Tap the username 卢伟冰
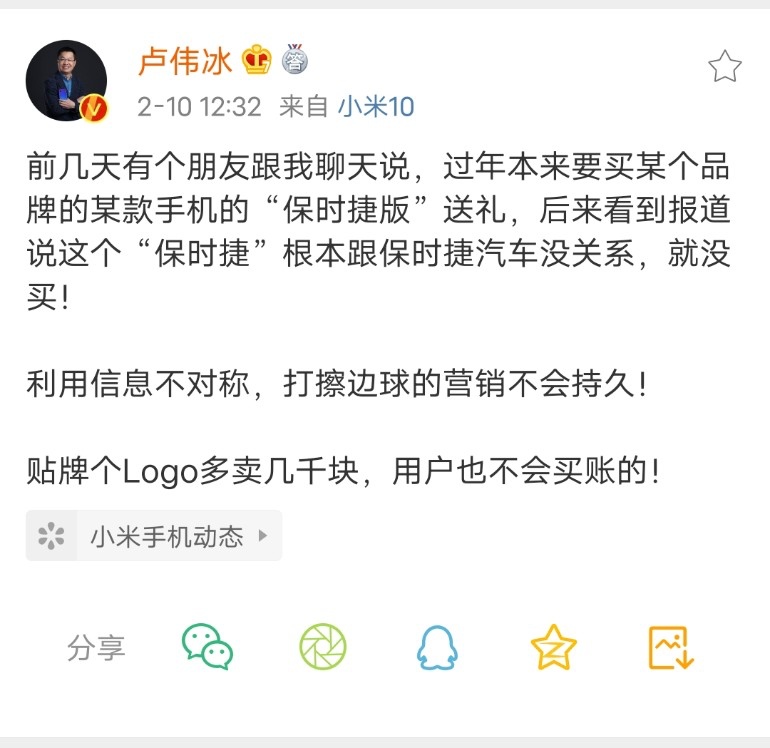Viewport: 770px width, 748px height. point(186,61)
